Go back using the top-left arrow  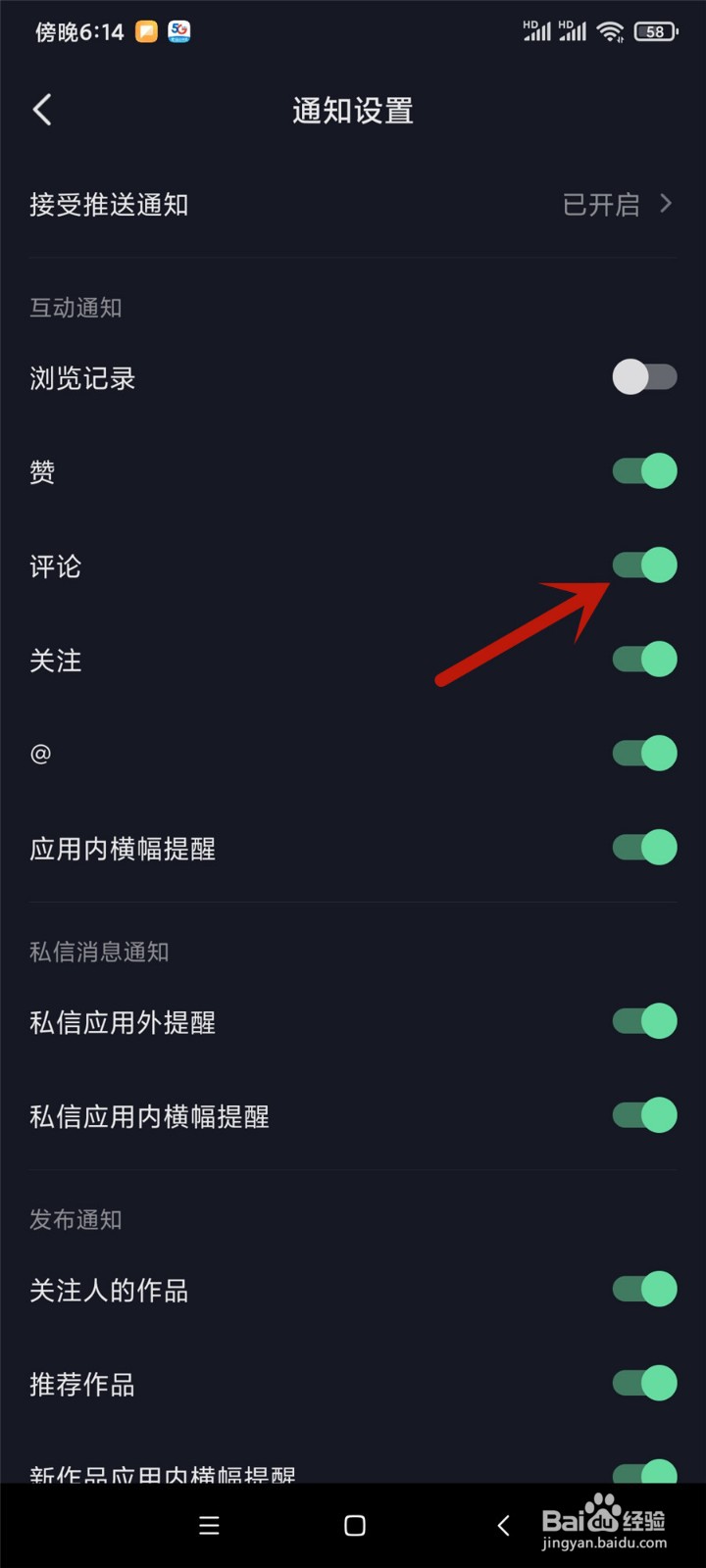click(x=41, y=110)
